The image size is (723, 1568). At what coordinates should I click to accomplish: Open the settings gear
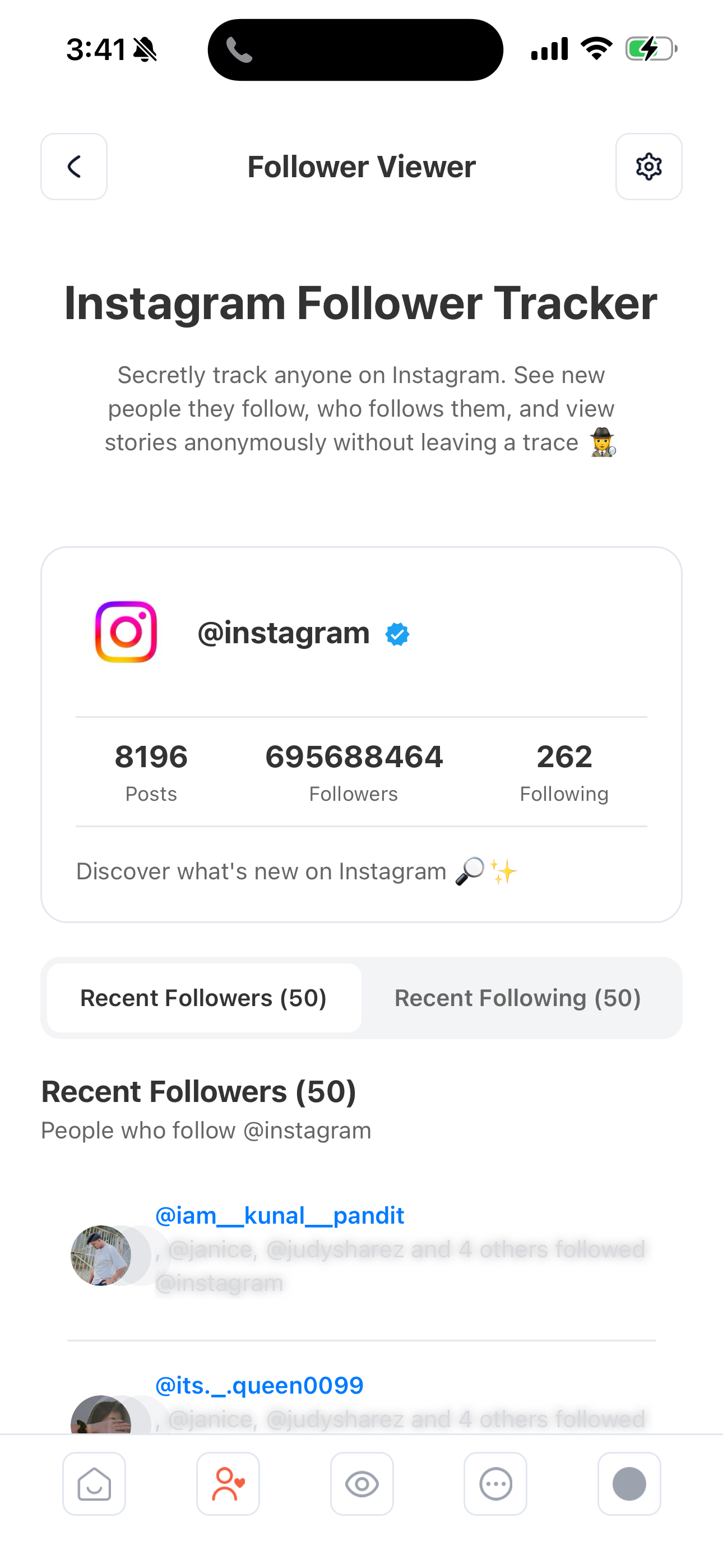click(648, 166)
